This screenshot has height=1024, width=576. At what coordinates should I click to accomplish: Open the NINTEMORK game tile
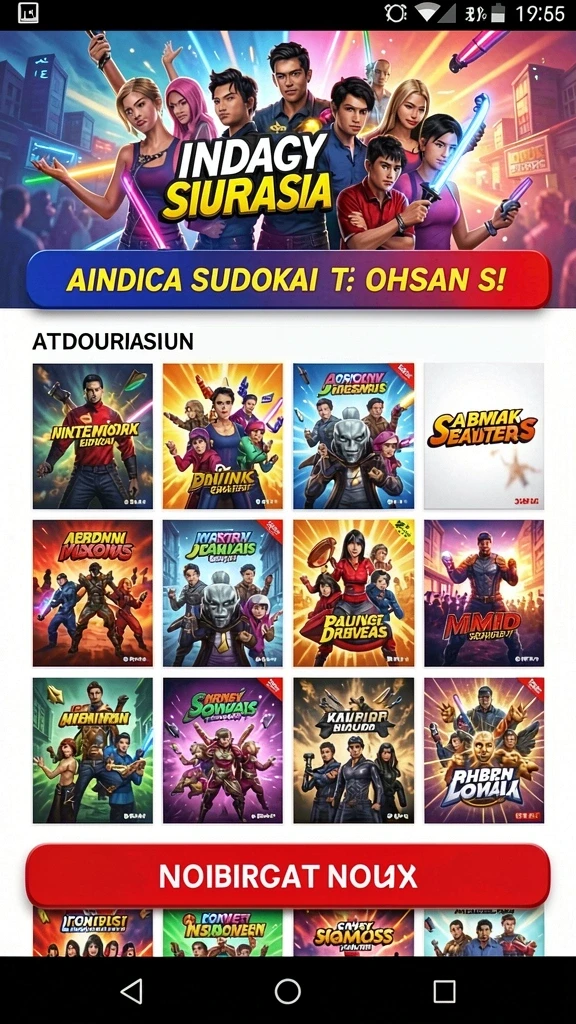click(93, 436)
